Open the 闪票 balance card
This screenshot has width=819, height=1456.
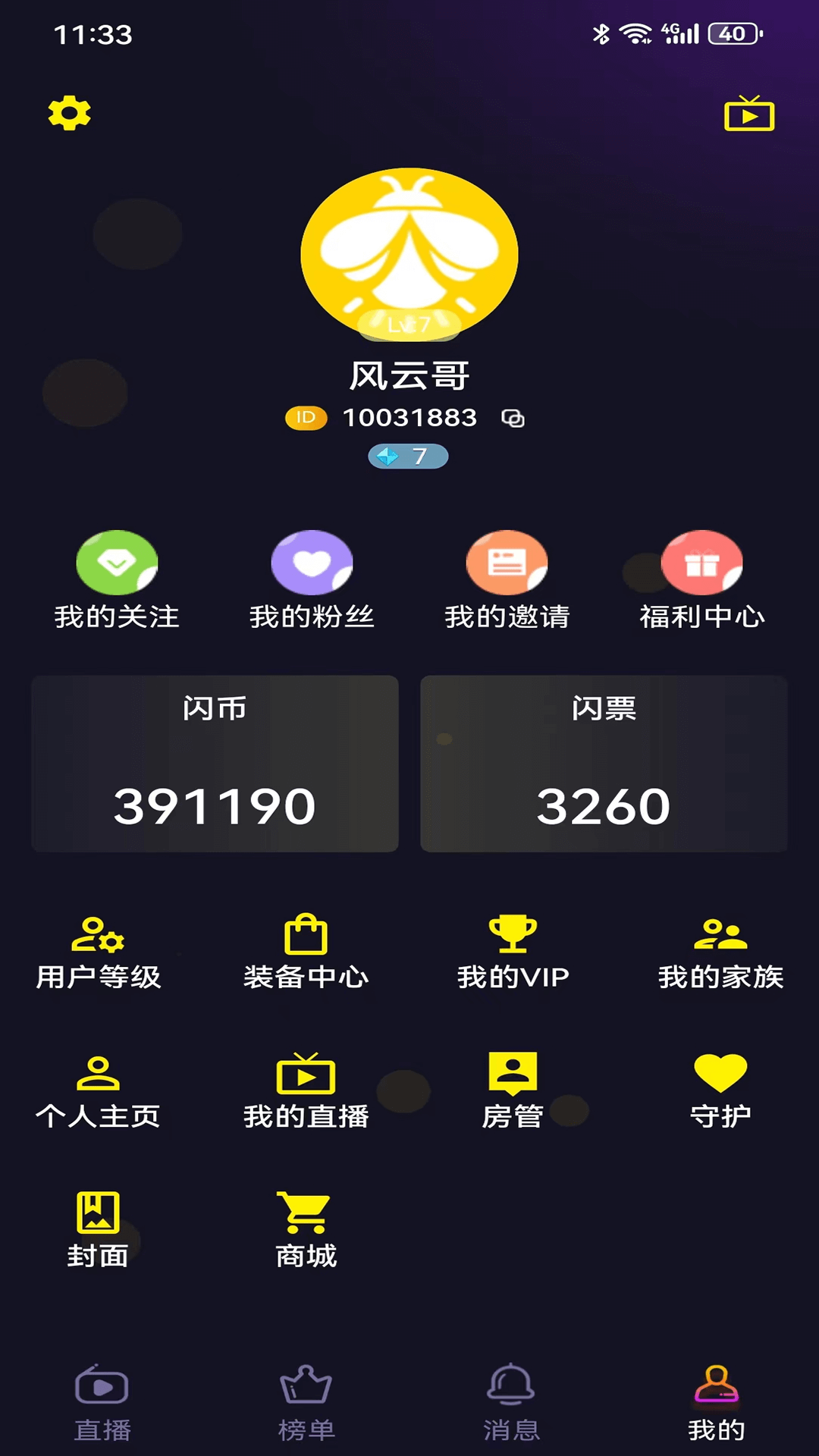coord(604,763)
